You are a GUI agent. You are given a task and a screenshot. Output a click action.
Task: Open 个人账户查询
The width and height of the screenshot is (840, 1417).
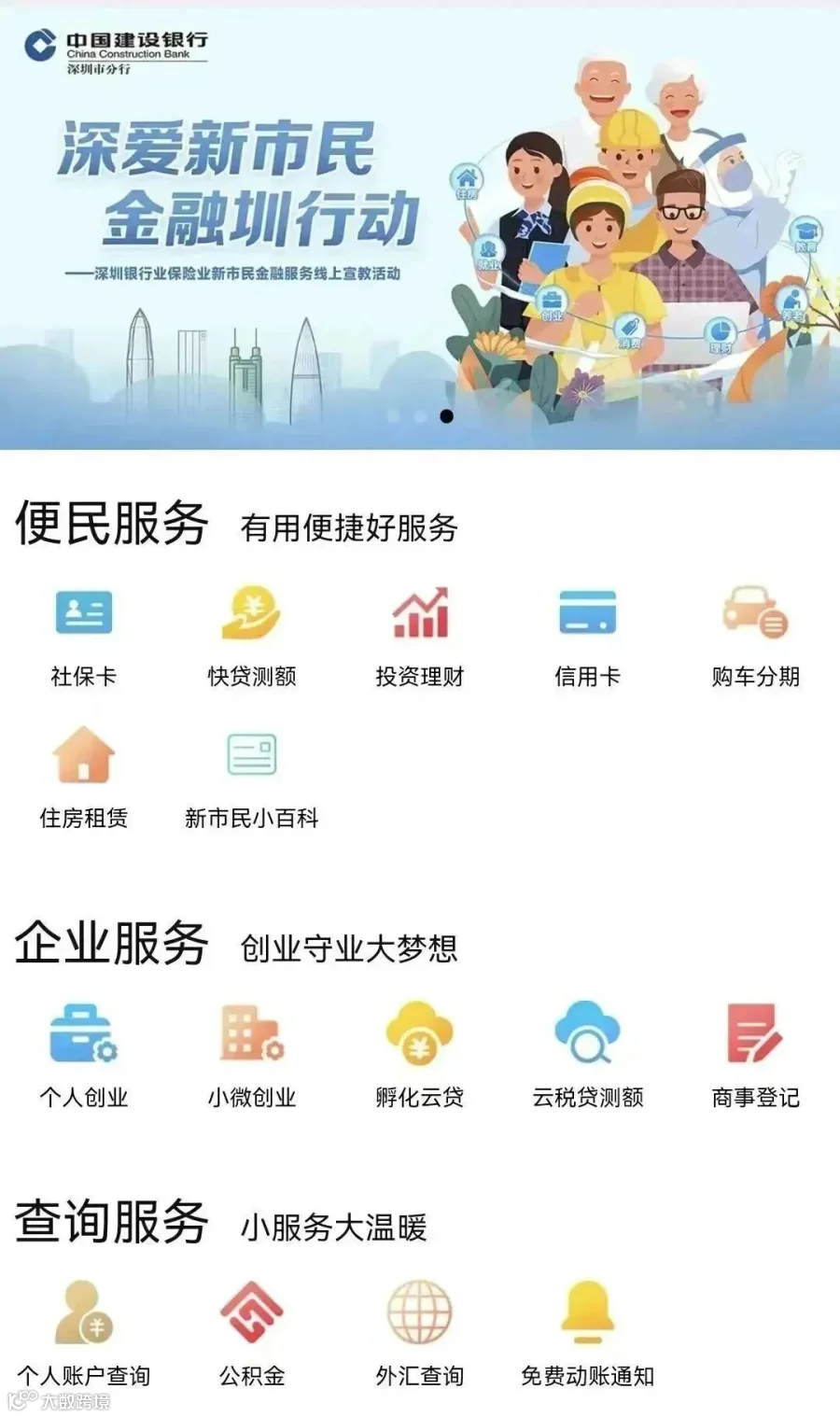pos(84,1335)
